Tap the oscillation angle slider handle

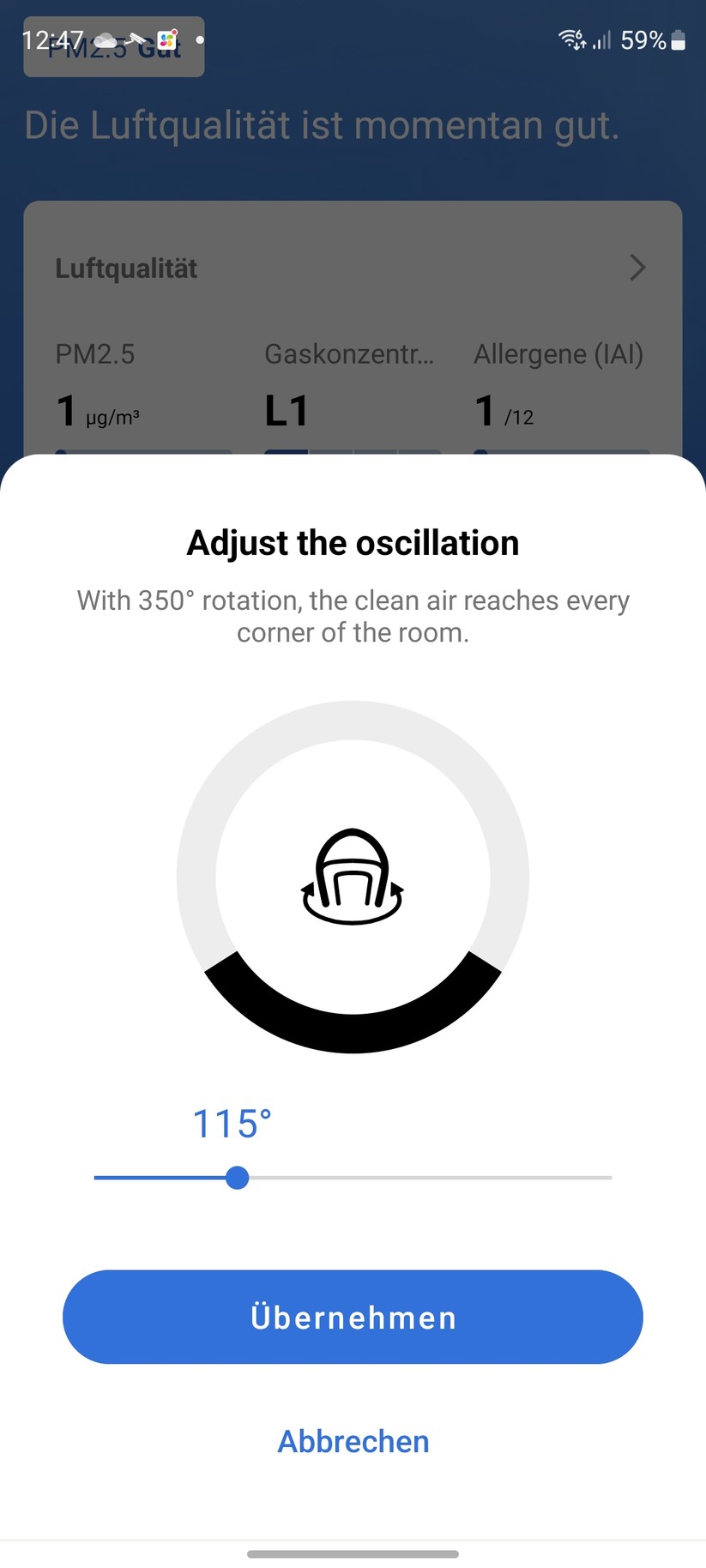point(237,1178)
